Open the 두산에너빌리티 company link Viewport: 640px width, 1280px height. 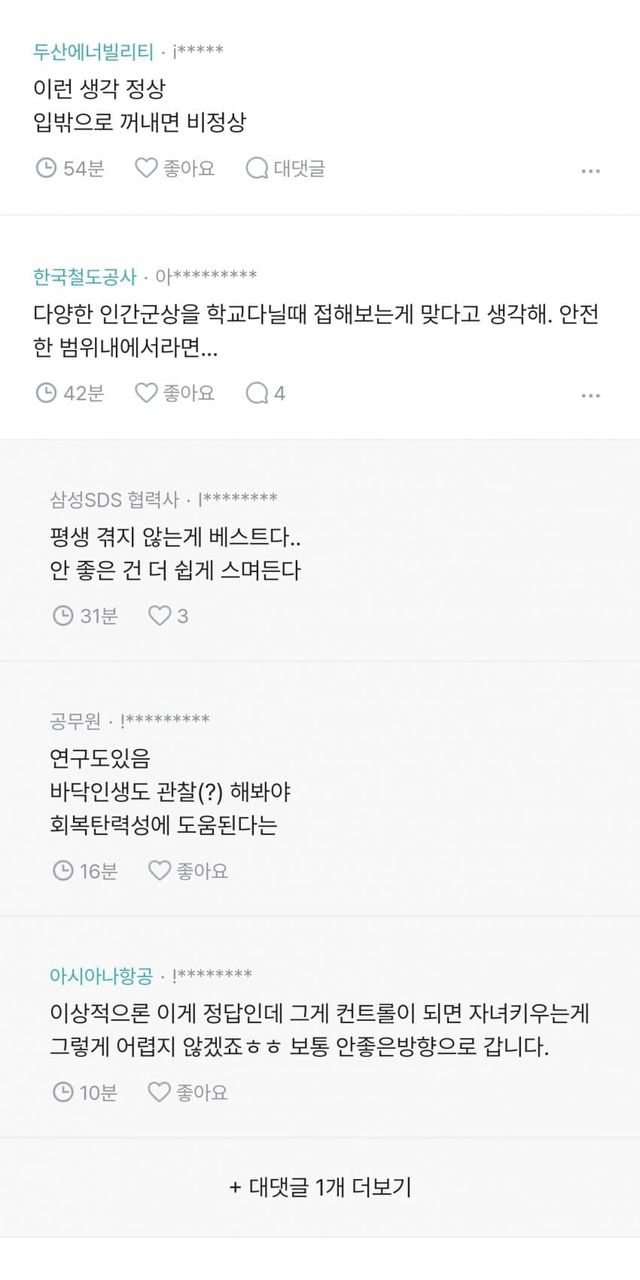(x=93, y=51)
